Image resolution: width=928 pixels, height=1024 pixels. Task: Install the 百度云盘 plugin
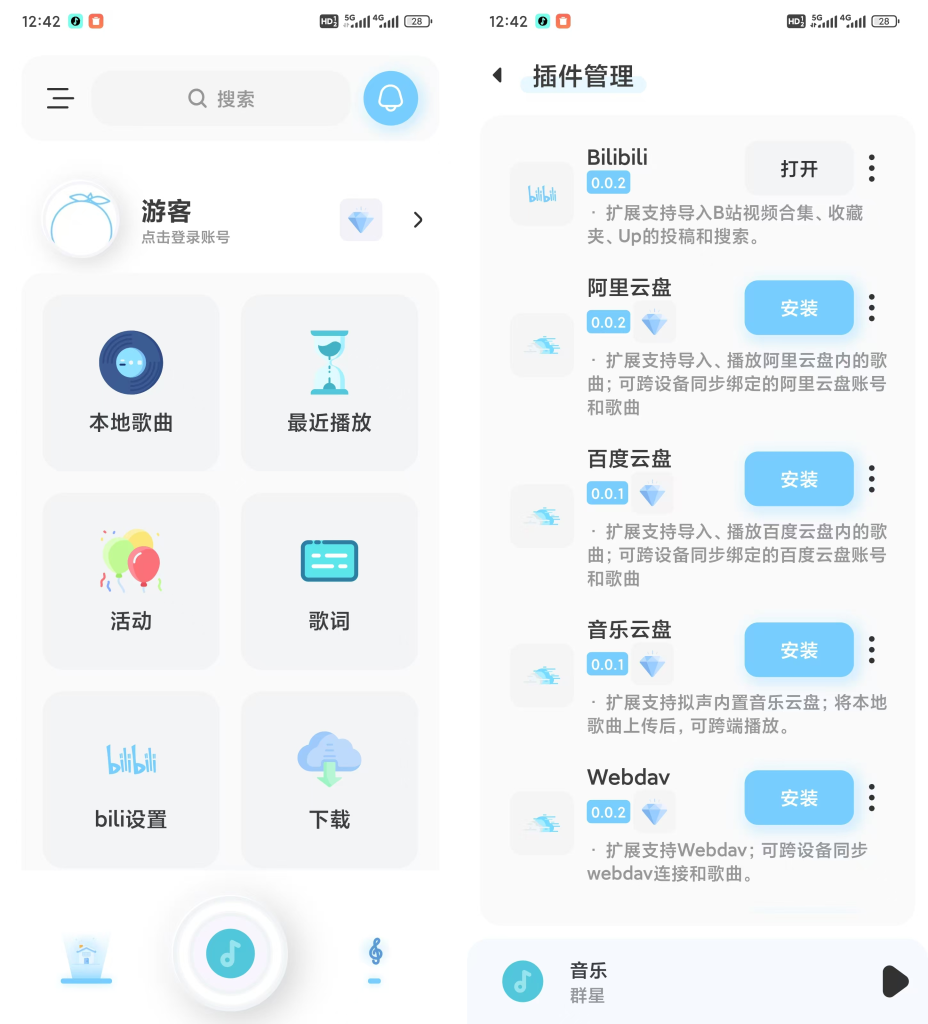point(799,479)
